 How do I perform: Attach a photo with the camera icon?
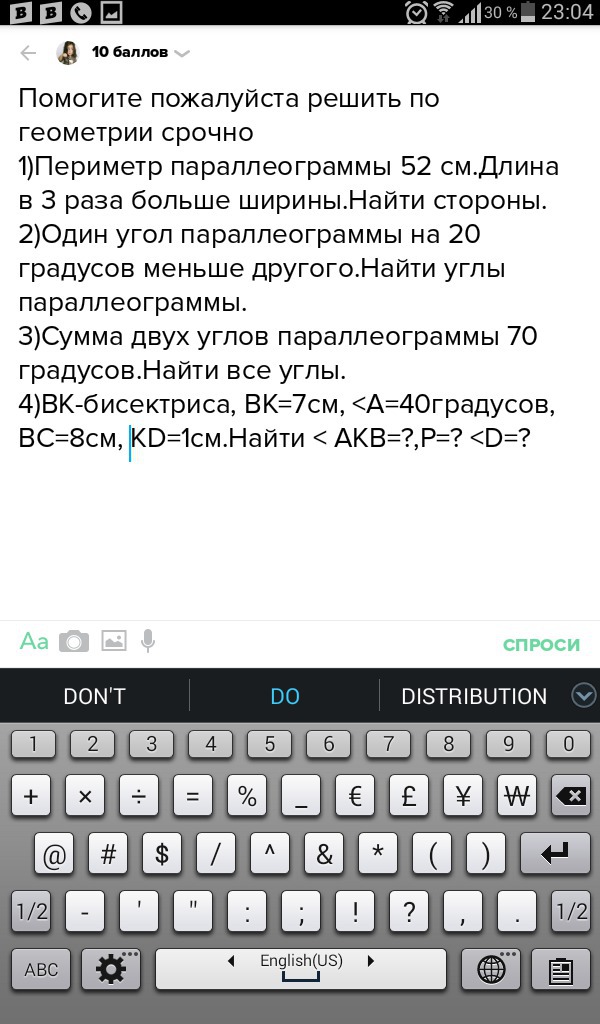74,641
